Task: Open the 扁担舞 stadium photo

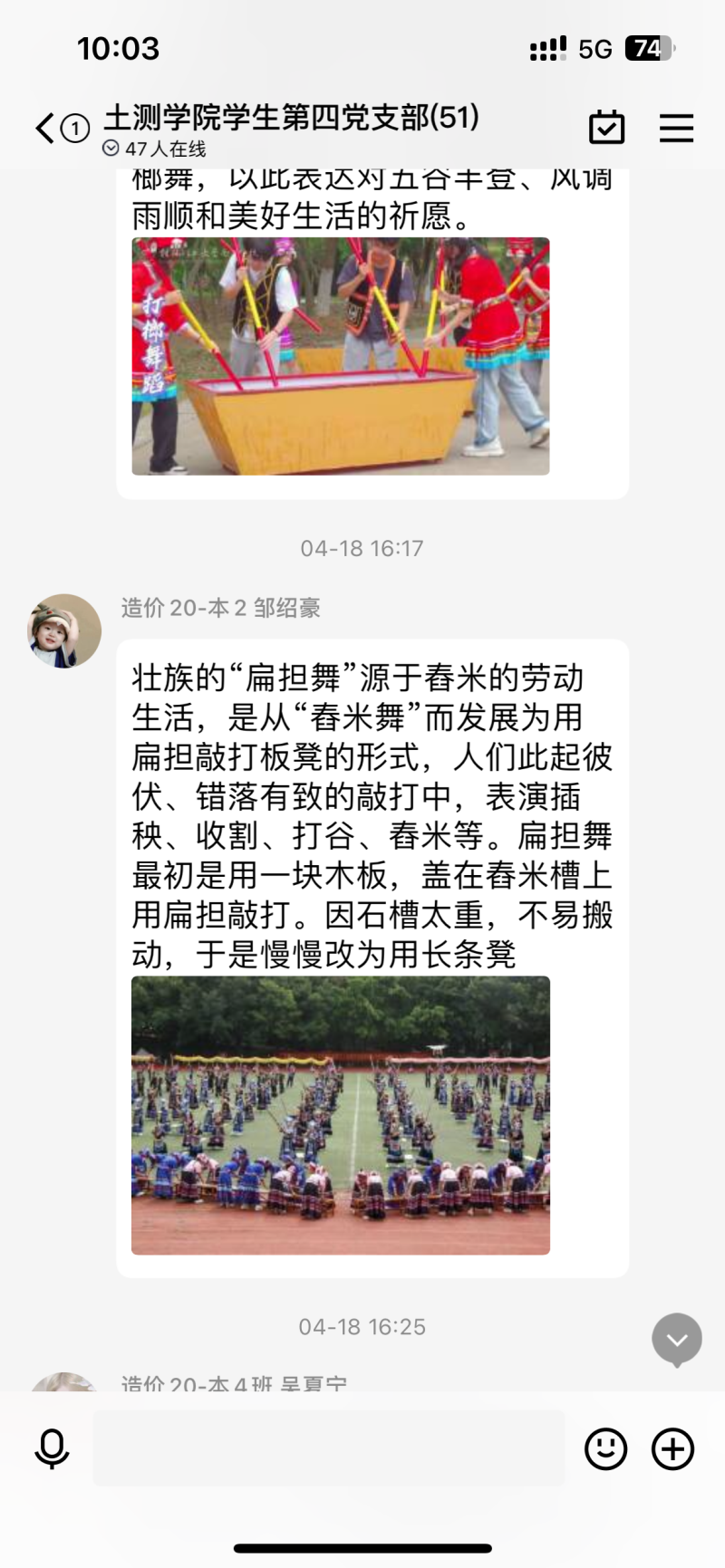Action: click(x=341, y=1115)
